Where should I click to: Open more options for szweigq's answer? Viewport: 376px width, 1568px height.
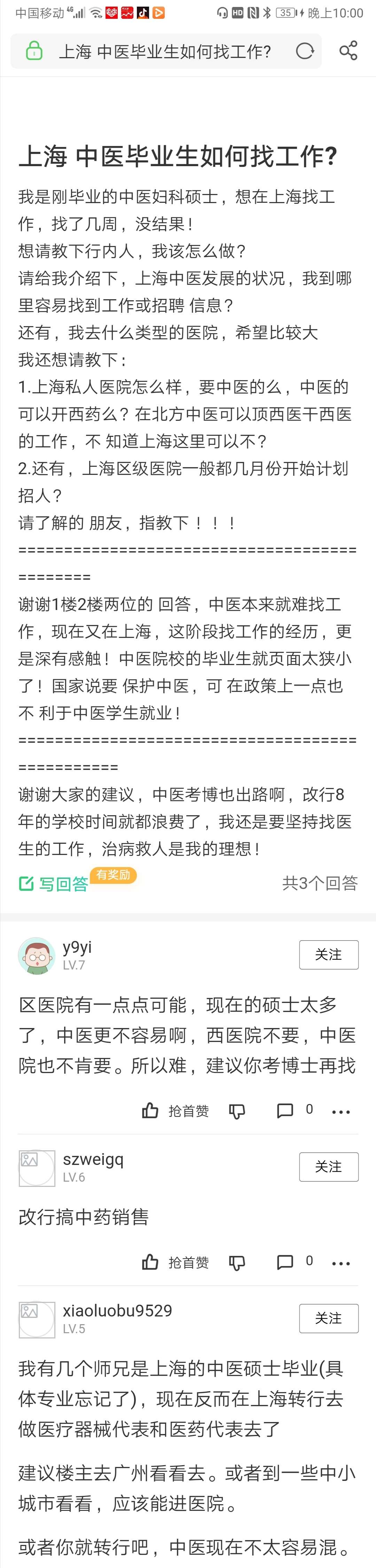click(x=341, y=1263)
